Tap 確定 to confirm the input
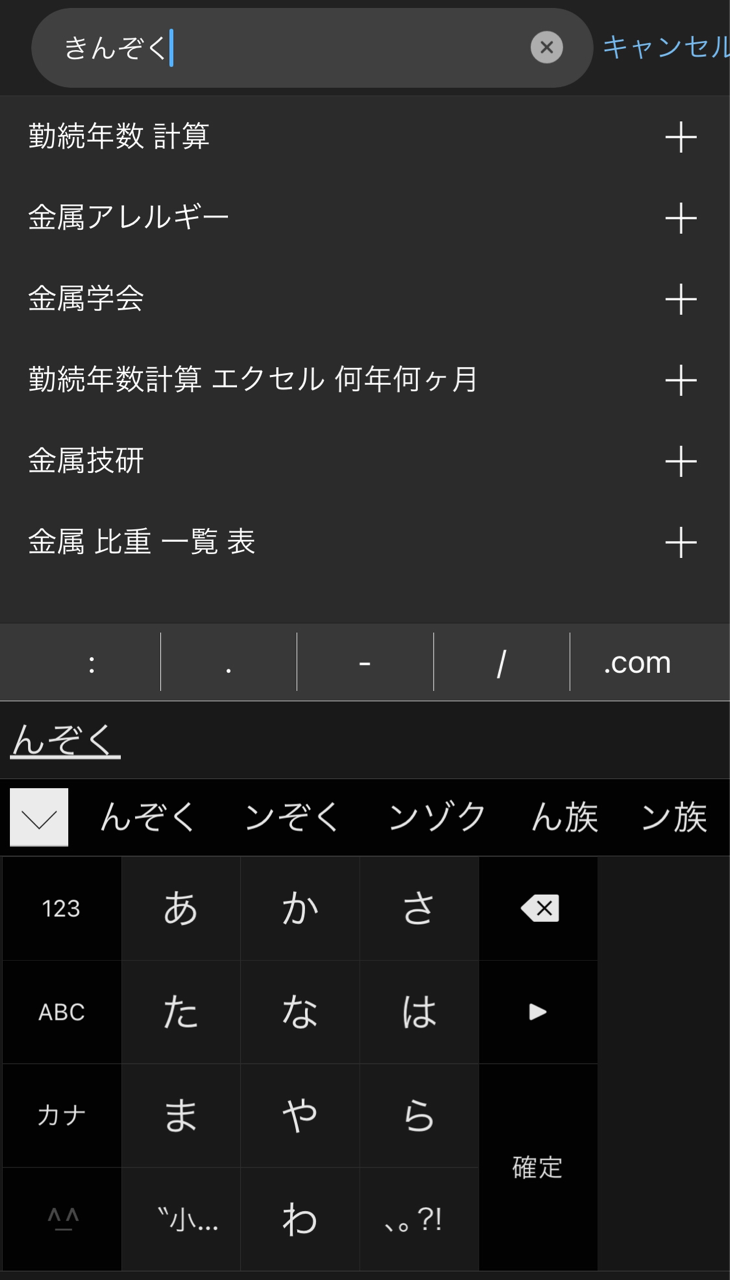 coord(538,1167)
